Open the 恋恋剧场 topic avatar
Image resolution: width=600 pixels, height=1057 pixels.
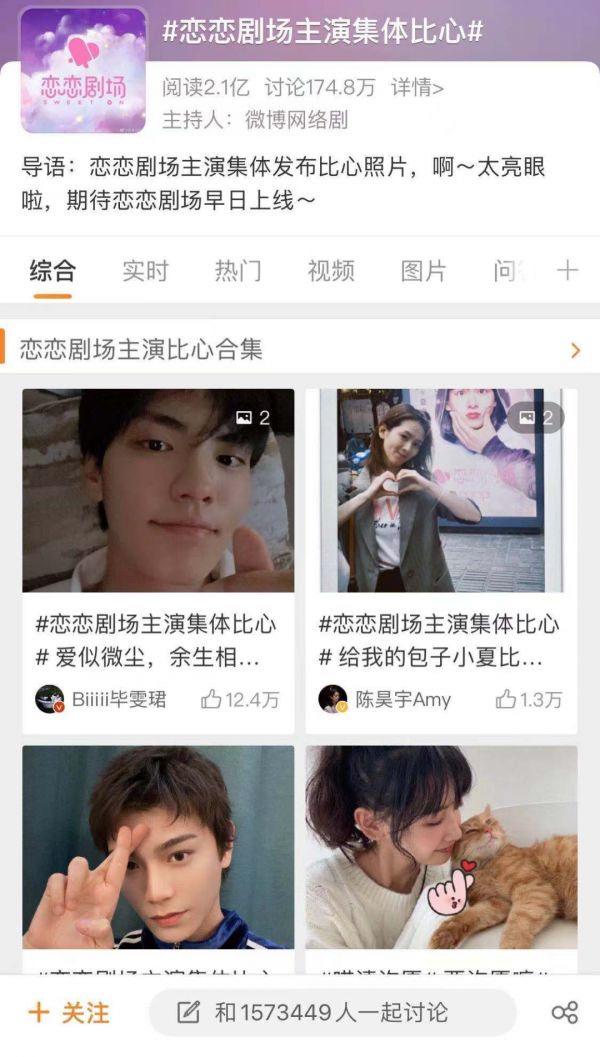pyautogui.click(x=83, y=70)
